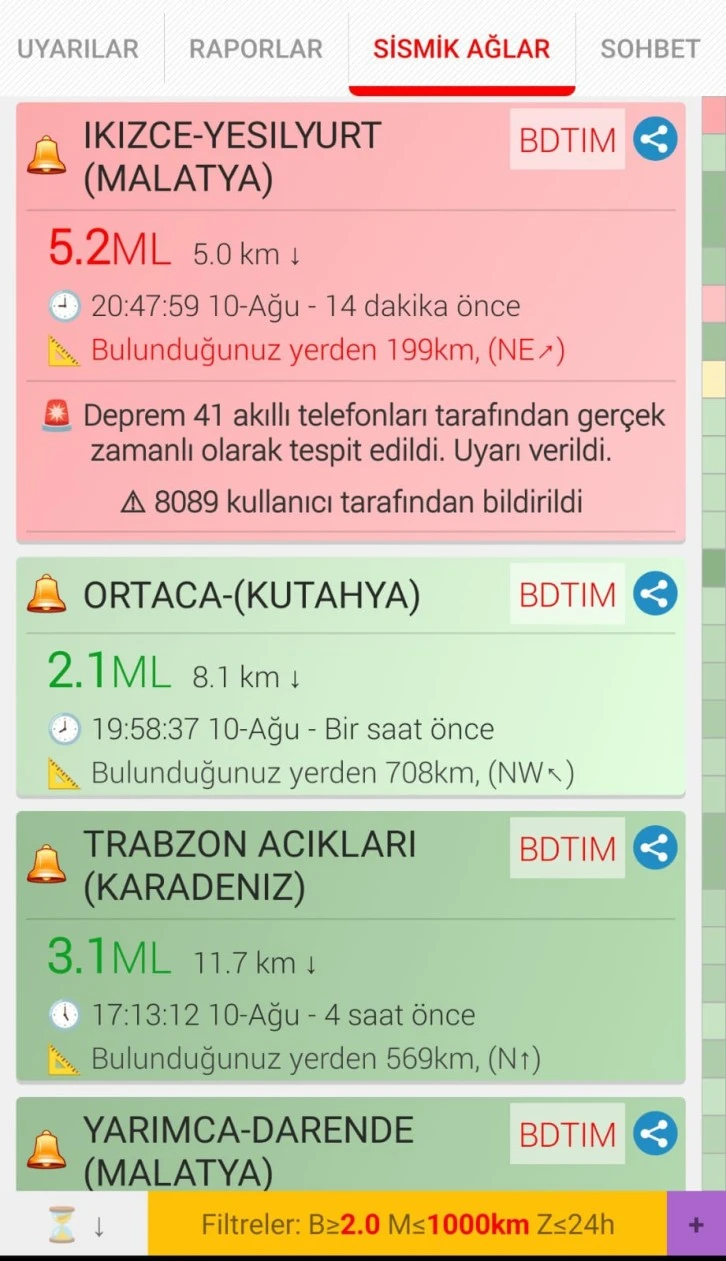This screenshot has width=726, height=1261.
Task: Go to the SOHBET tab
Action: click(650, 48)
